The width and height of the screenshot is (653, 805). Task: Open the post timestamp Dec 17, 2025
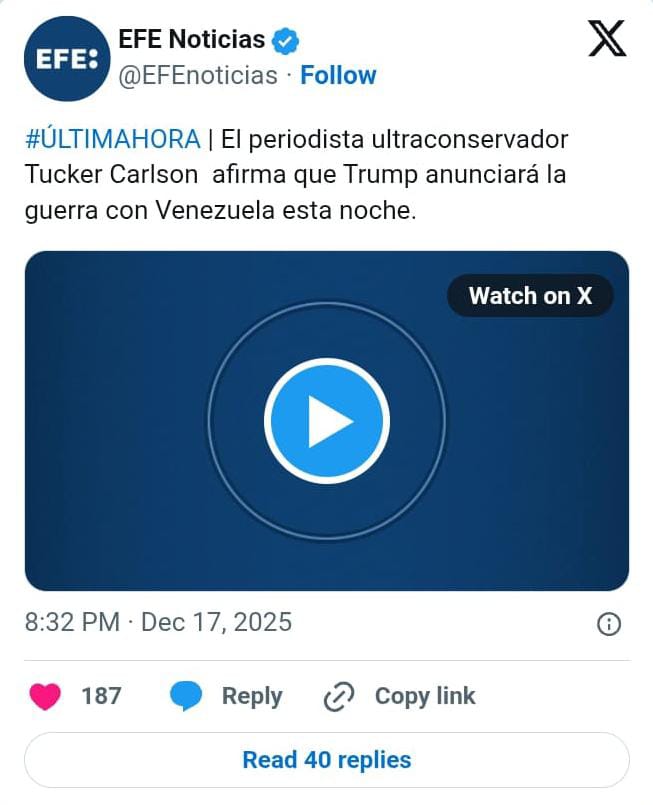158,623
